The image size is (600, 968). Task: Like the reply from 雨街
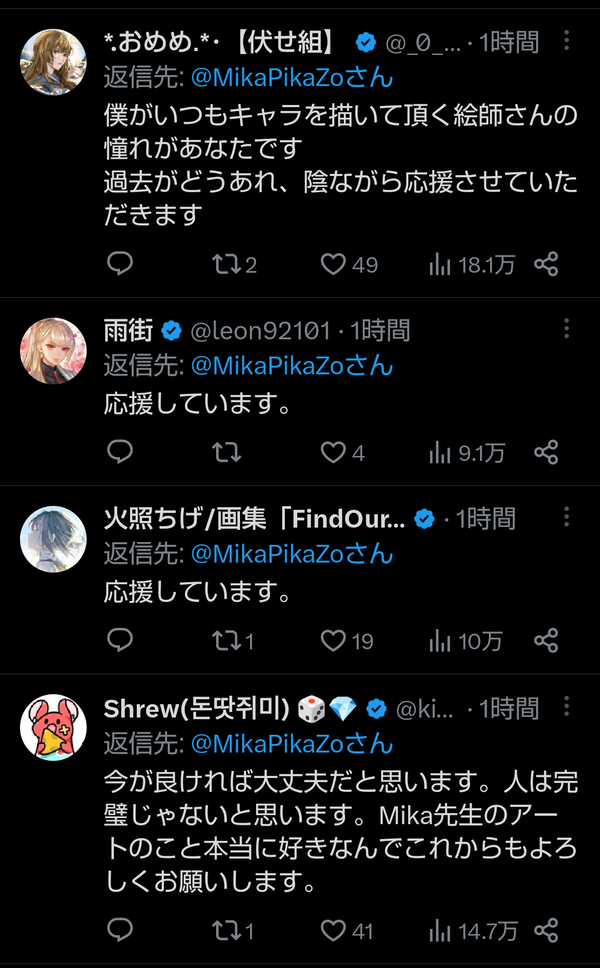point(343,454)
